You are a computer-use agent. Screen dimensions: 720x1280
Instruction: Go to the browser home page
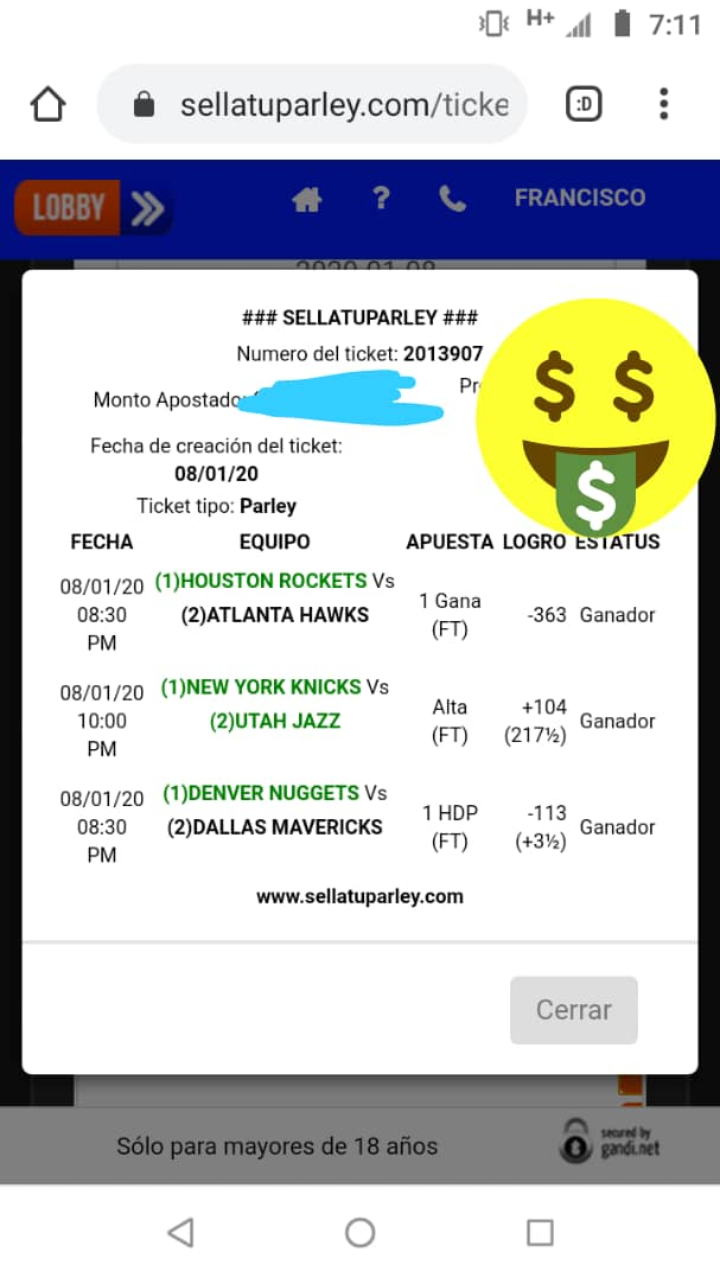click(48, 104)
